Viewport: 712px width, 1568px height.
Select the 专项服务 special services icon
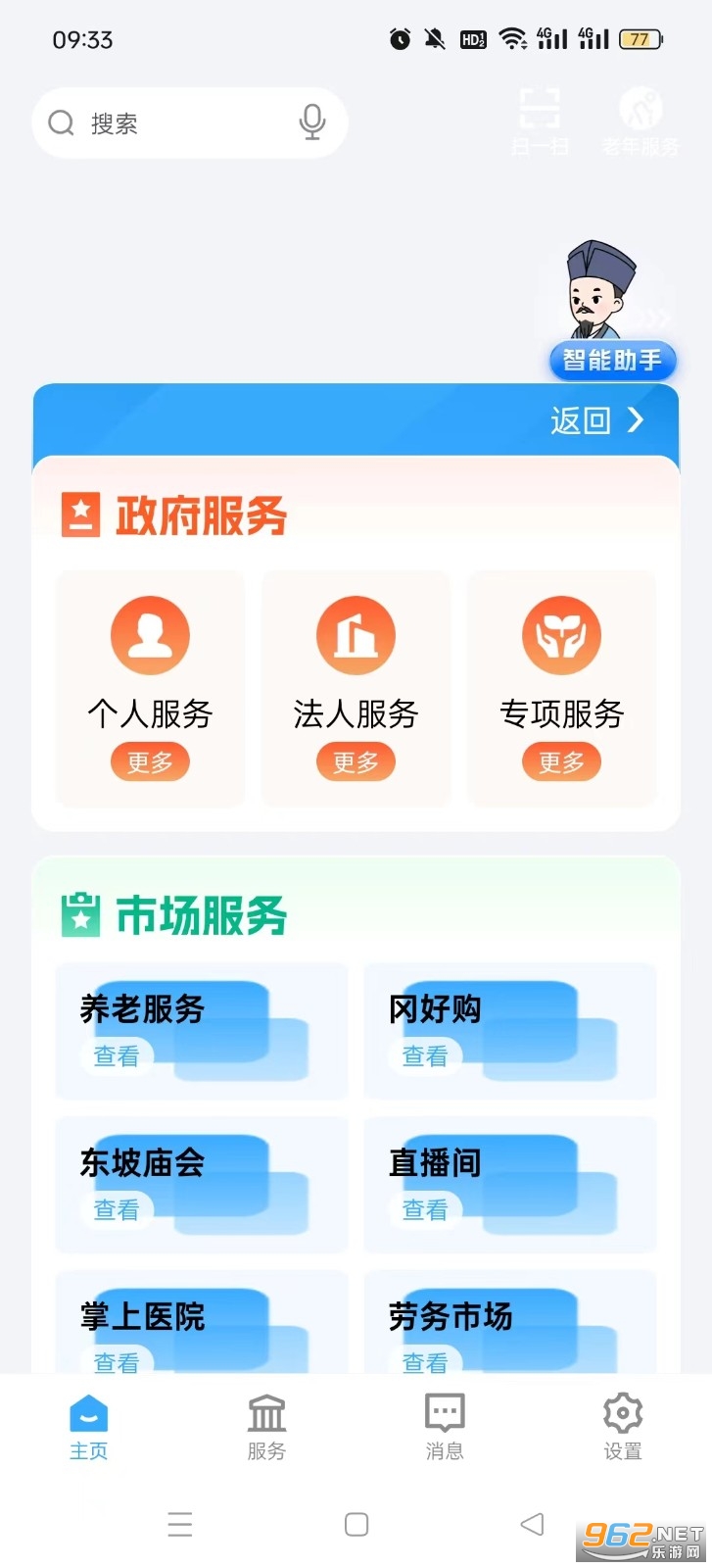coord(562,635)
